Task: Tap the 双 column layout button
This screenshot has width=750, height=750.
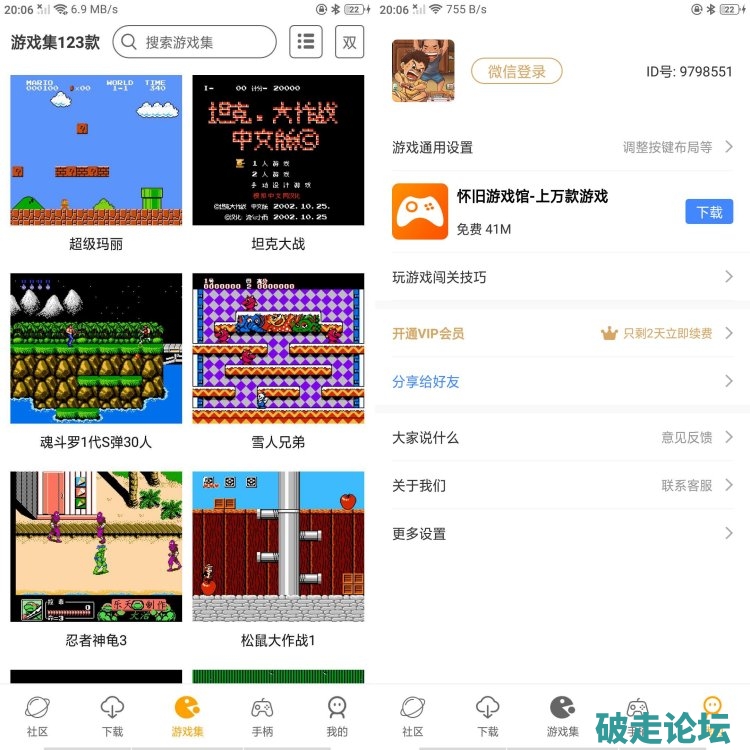Action: 349,42
